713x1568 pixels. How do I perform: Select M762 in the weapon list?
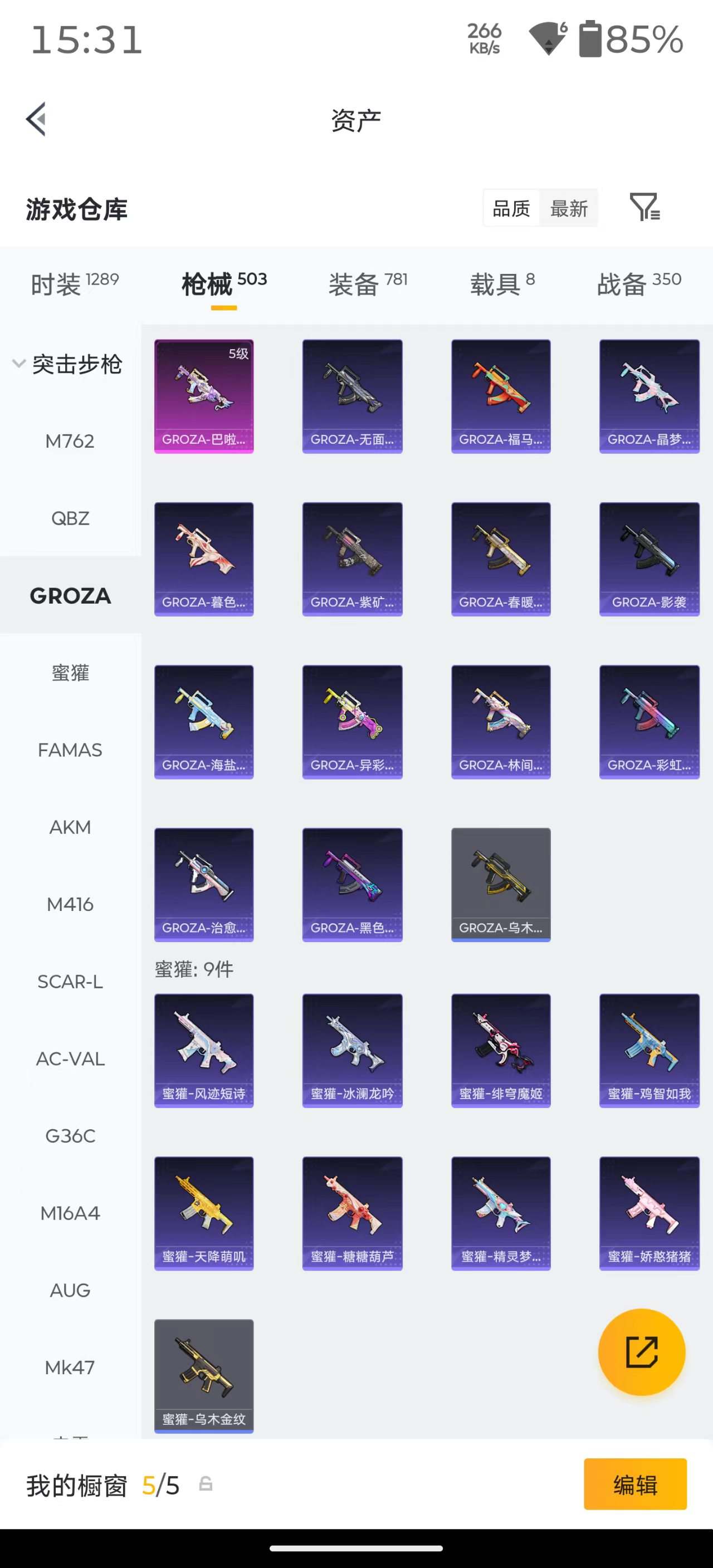[x=70, y=440]
